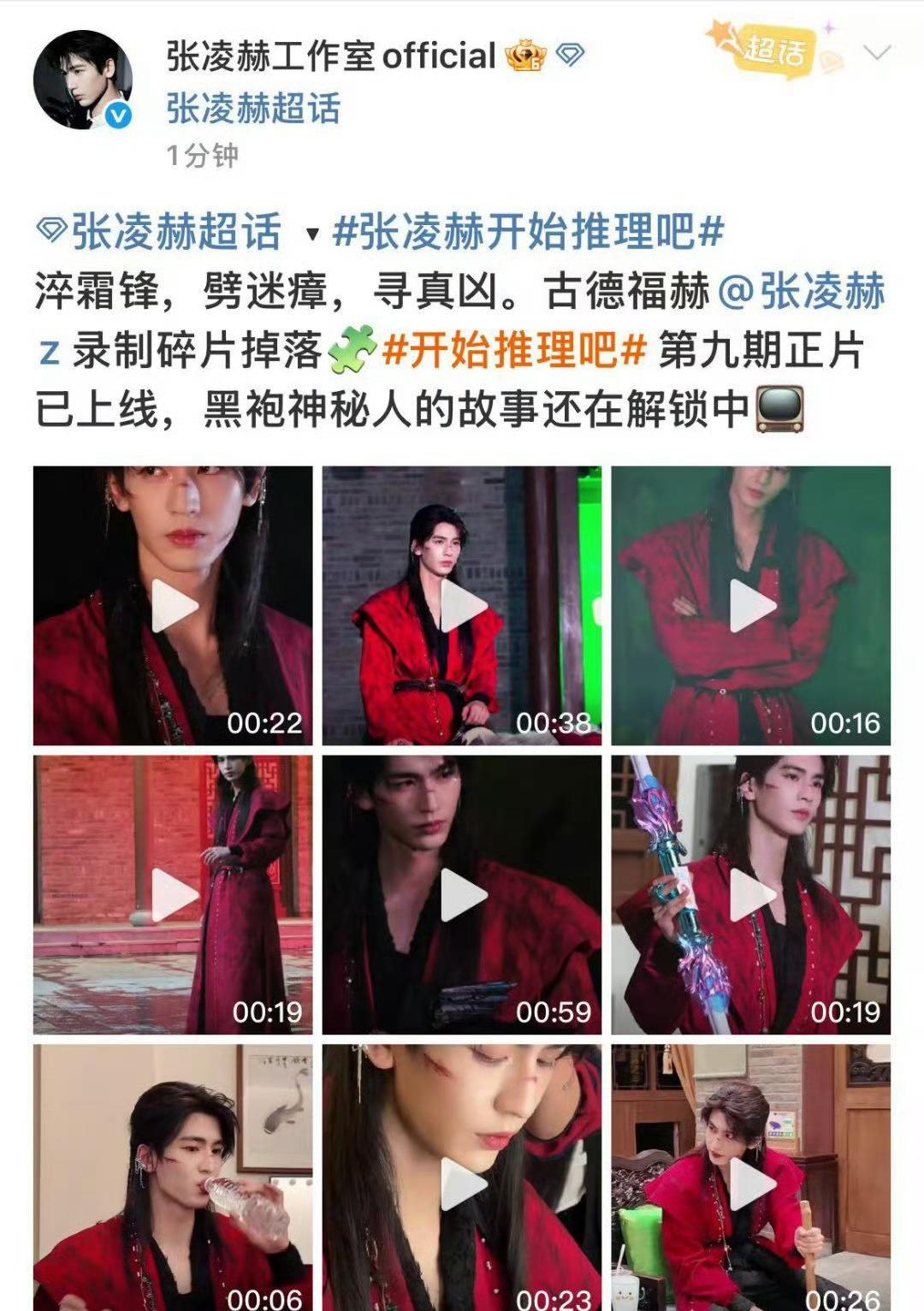The height and width of the screenshot is (1311, 924).
Task: Open the 张凌赫超话 tag in post text
Action: pyautogui.click(x=160, y=232)
